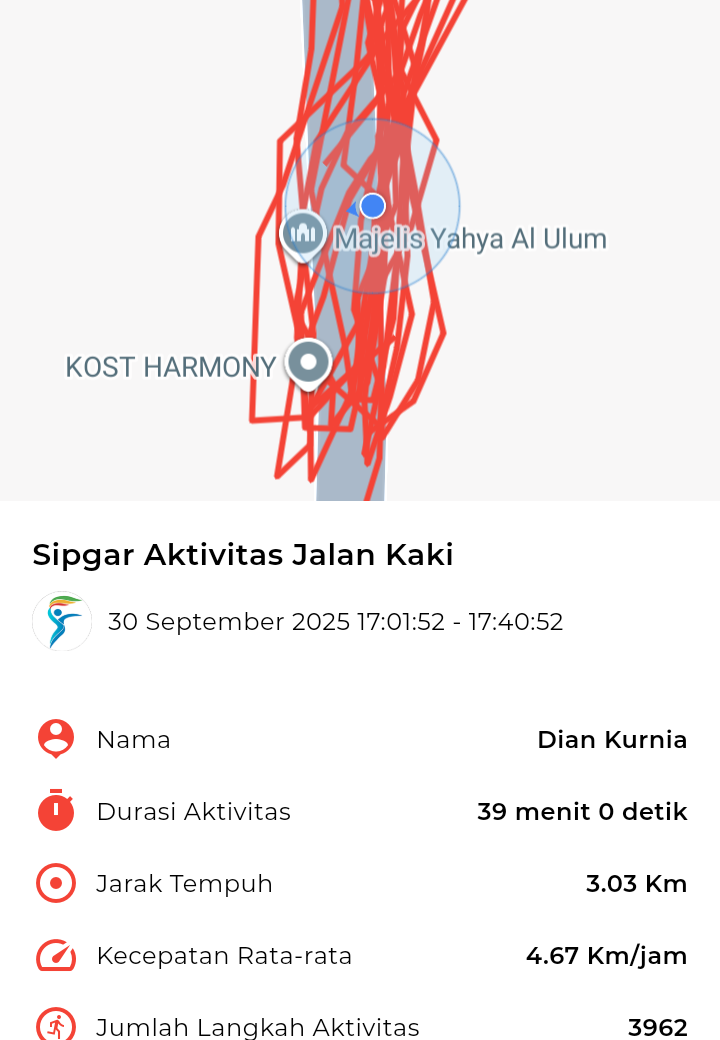Select the KOST HARMONY place pin
720x1040 pixels.
(308, 363)
